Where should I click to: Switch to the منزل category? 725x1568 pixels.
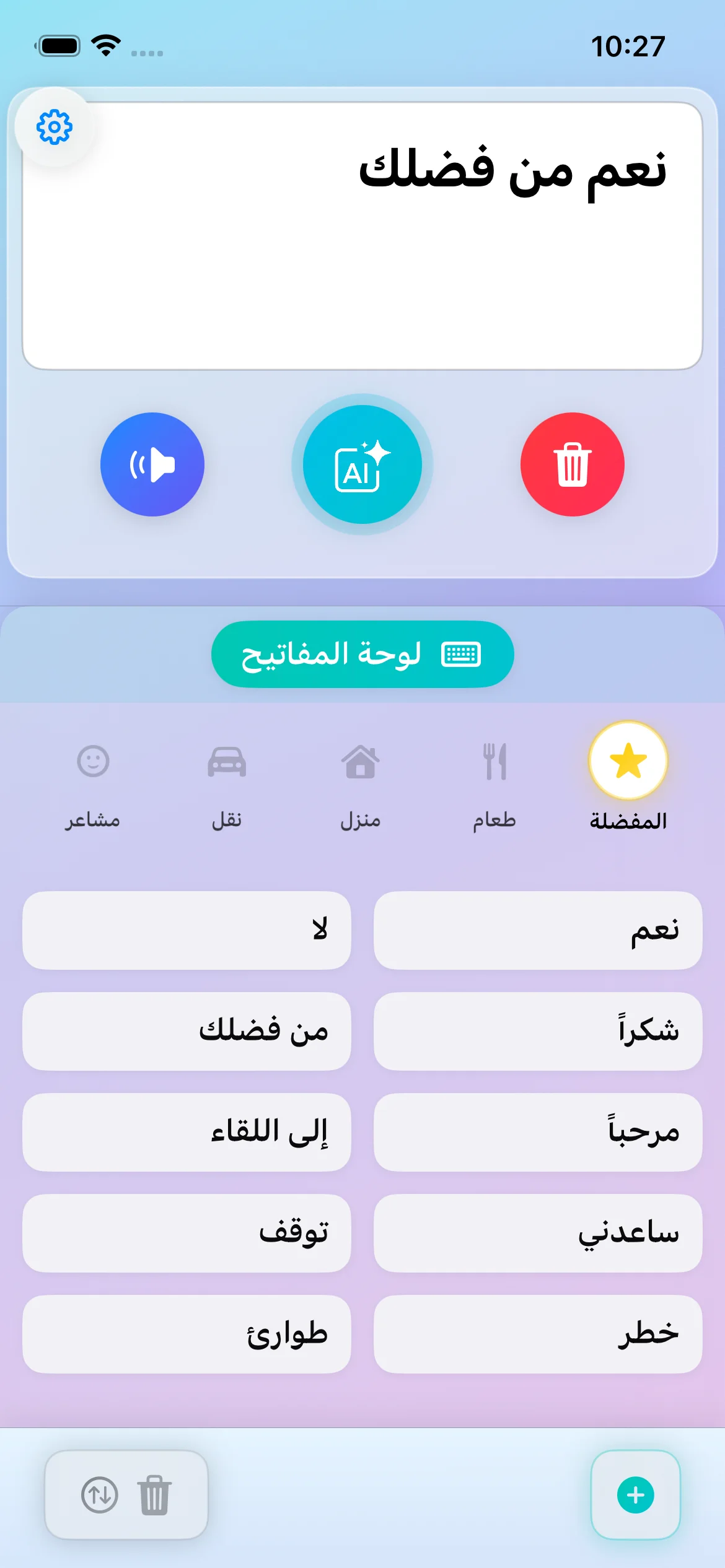point(361,783)
